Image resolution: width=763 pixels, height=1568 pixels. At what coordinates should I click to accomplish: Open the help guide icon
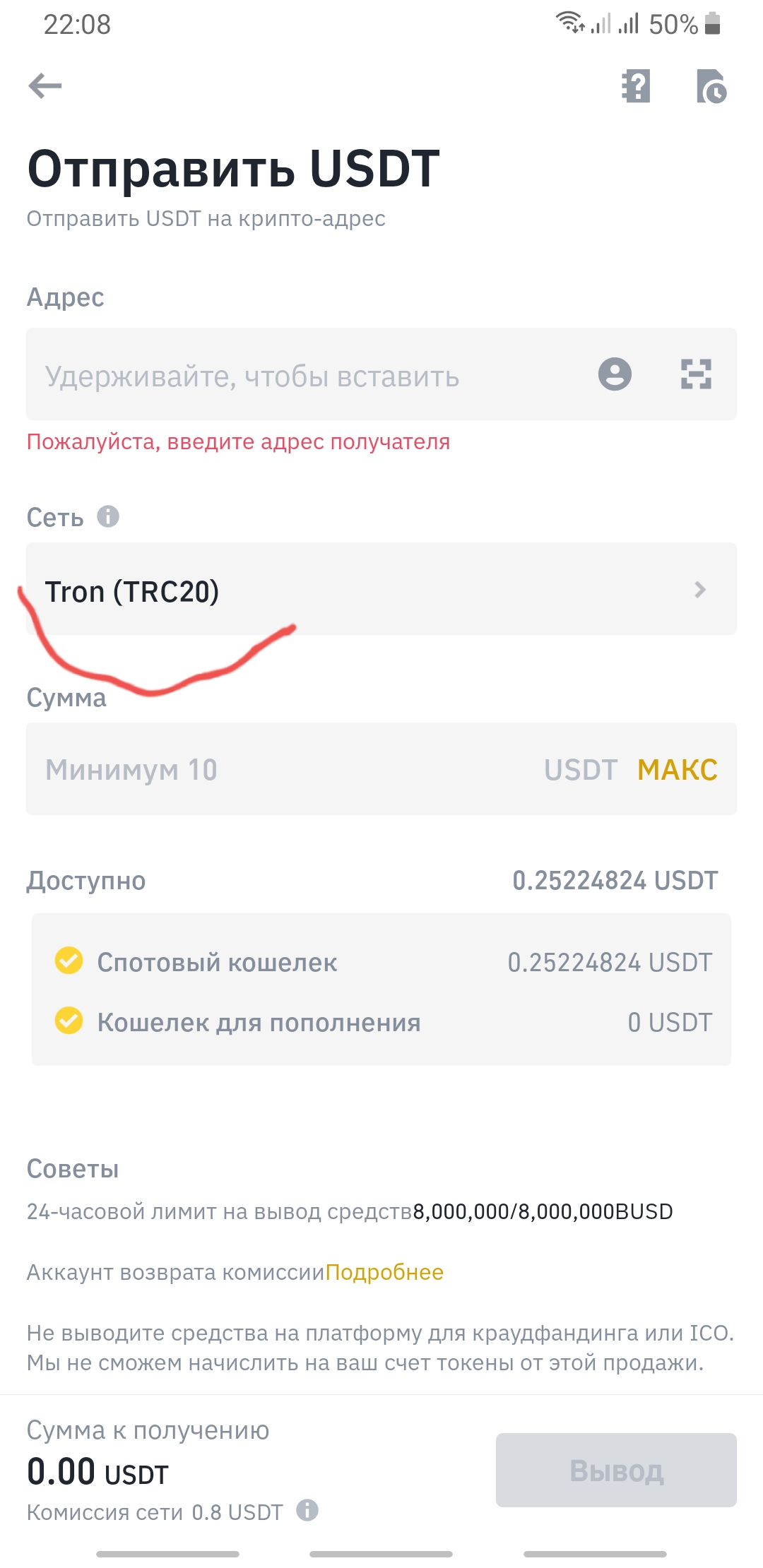(x=636, y=86)
